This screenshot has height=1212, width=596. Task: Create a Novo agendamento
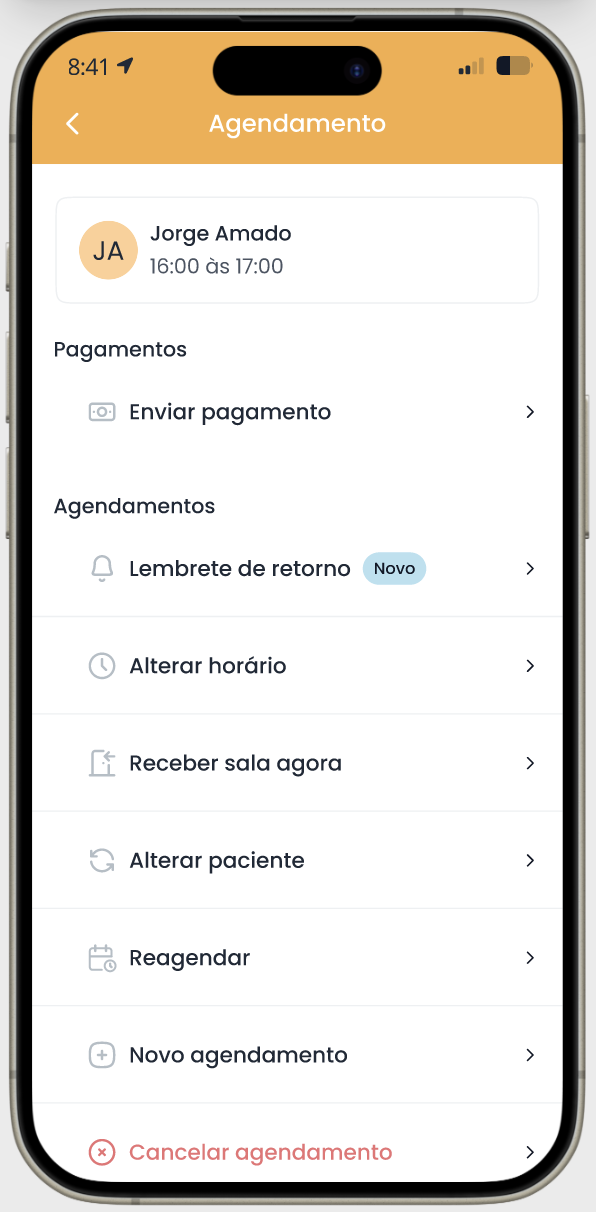point(297,1055)
